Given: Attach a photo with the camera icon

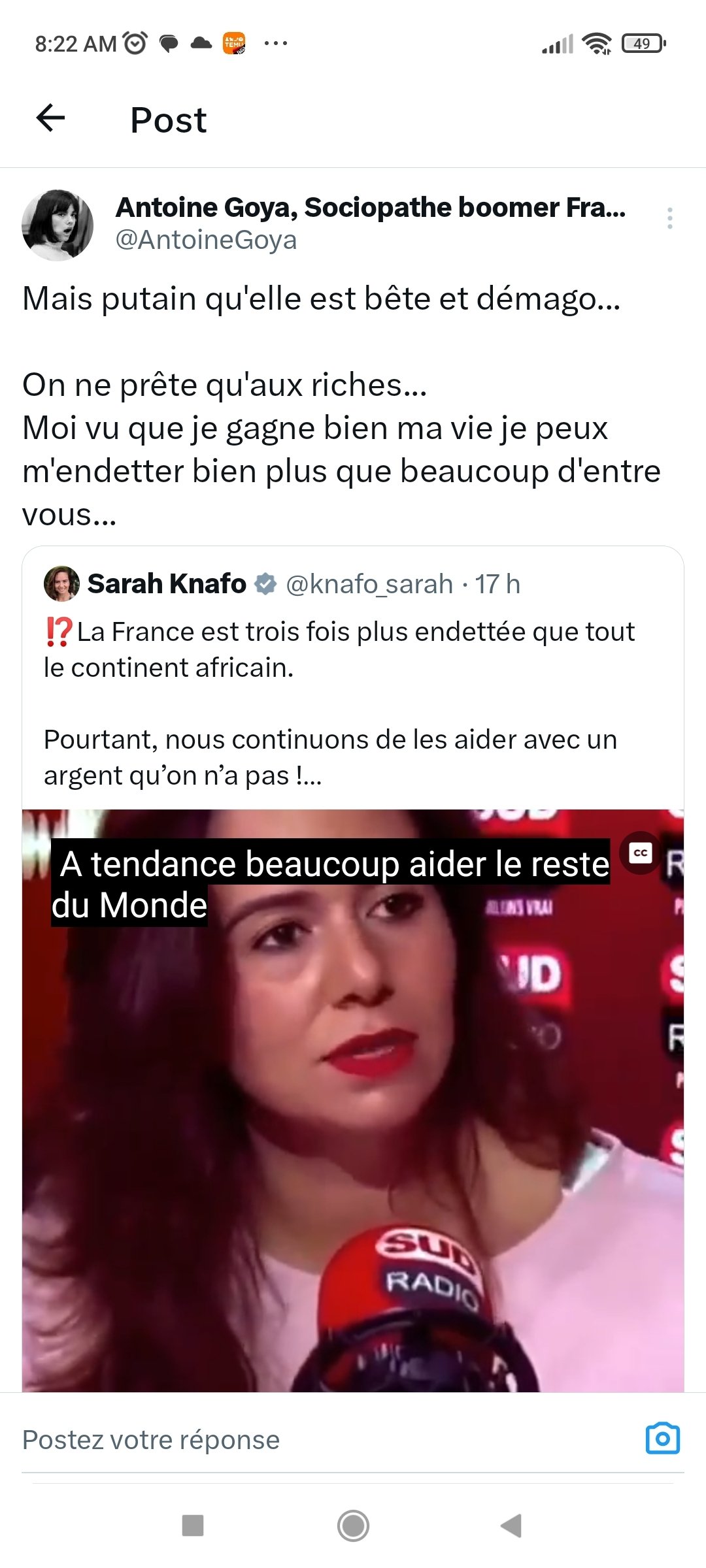Looking at the screenshot, I should (663, 1438).
